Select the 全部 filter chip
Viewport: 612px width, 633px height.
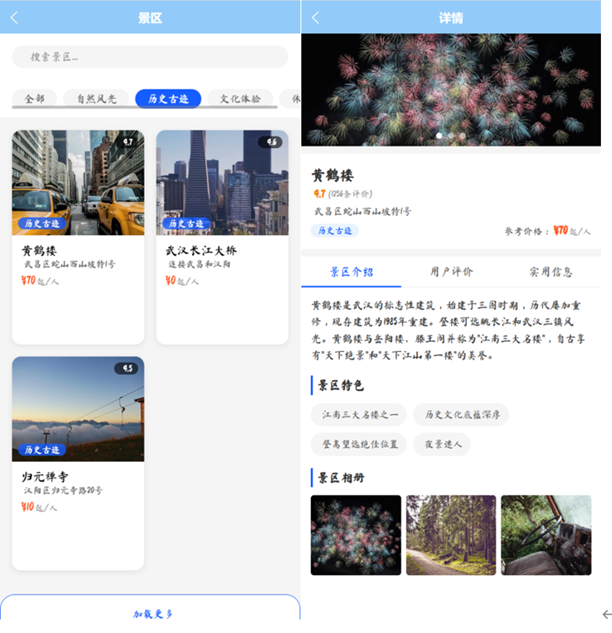coord(35,99)
